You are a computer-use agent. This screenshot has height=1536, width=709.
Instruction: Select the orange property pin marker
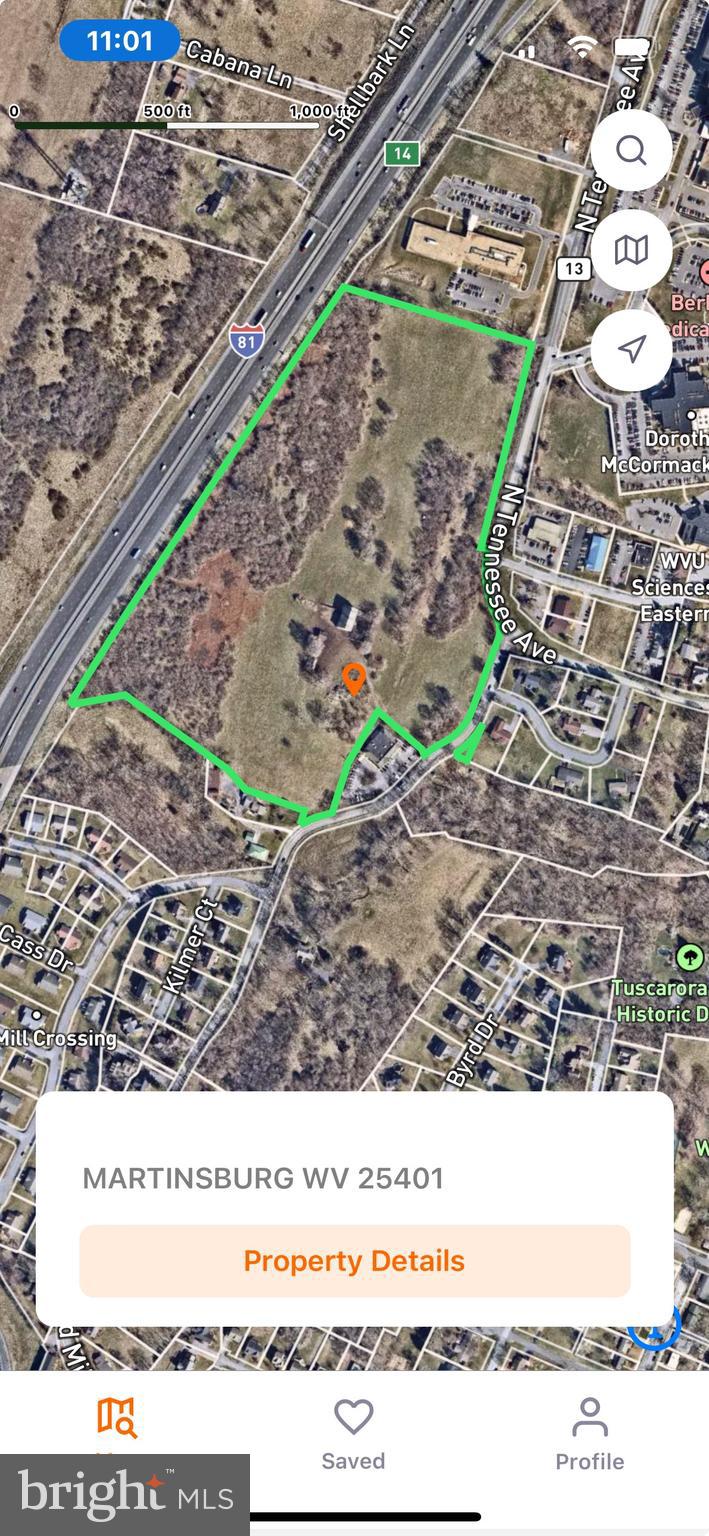[353, 678]
